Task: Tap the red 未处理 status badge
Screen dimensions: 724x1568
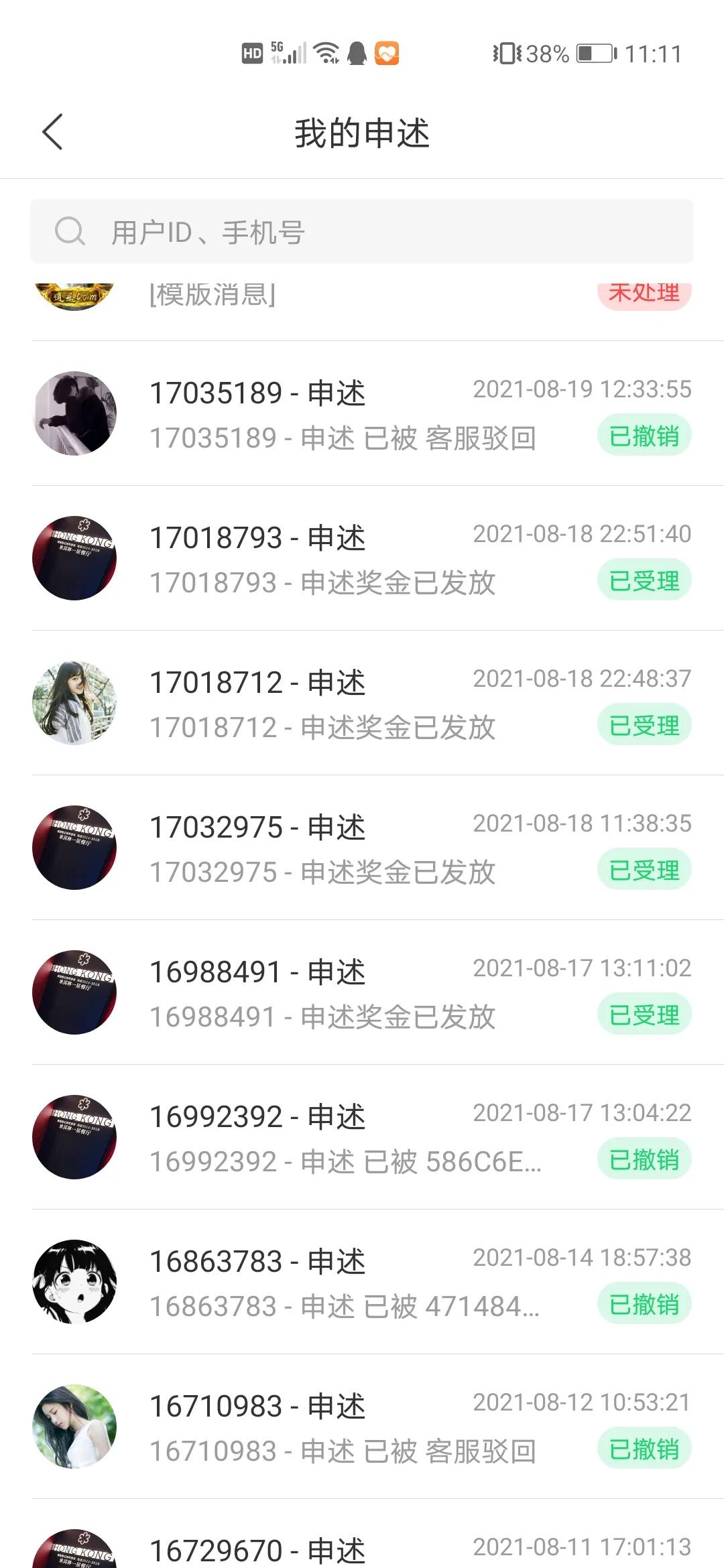Action: tap(644, 293)
